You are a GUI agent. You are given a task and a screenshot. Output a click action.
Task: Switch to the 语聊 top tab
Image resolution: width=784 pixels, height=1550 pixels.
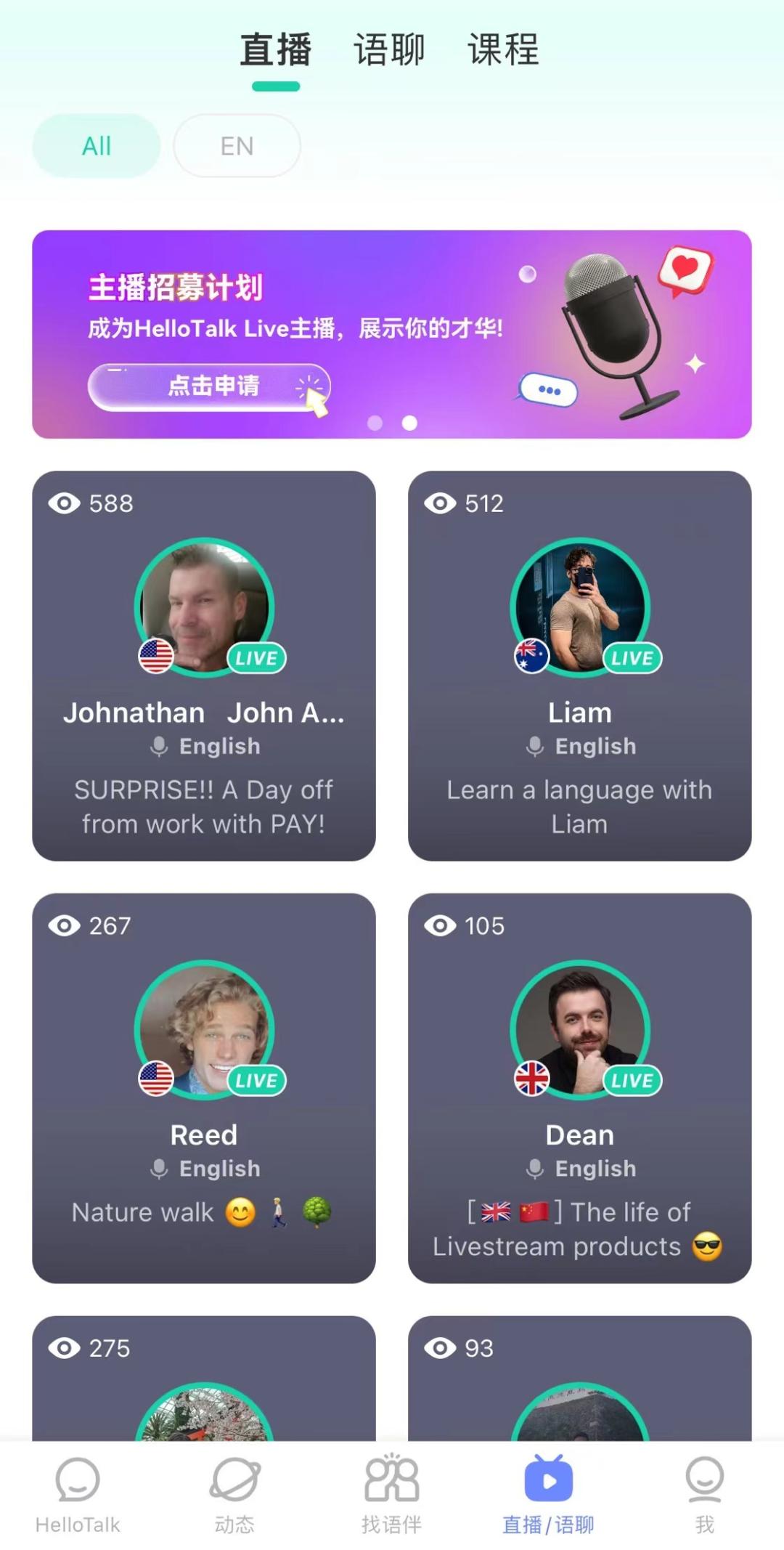tap(389, 51)
